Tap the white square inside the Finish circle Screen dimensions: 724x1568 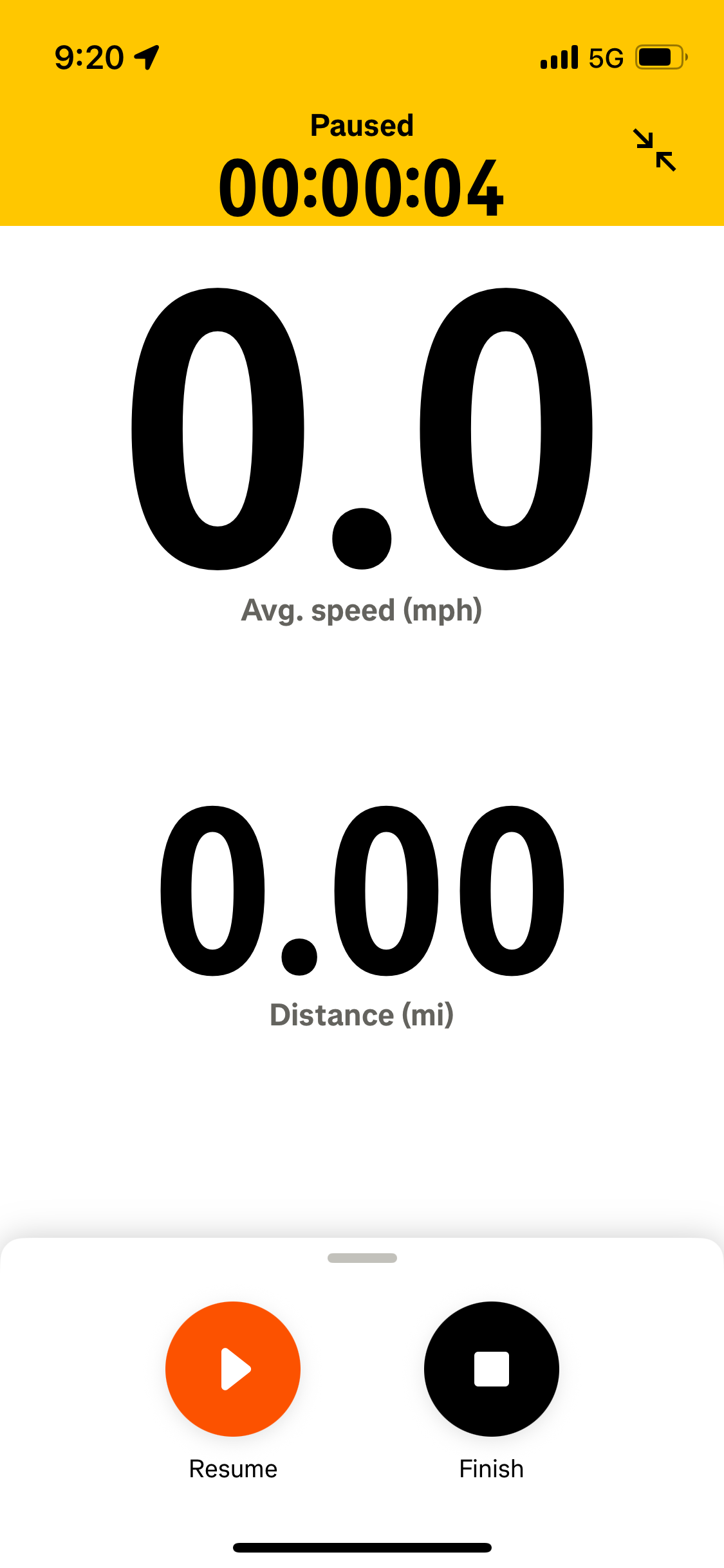coord(491,1369)
